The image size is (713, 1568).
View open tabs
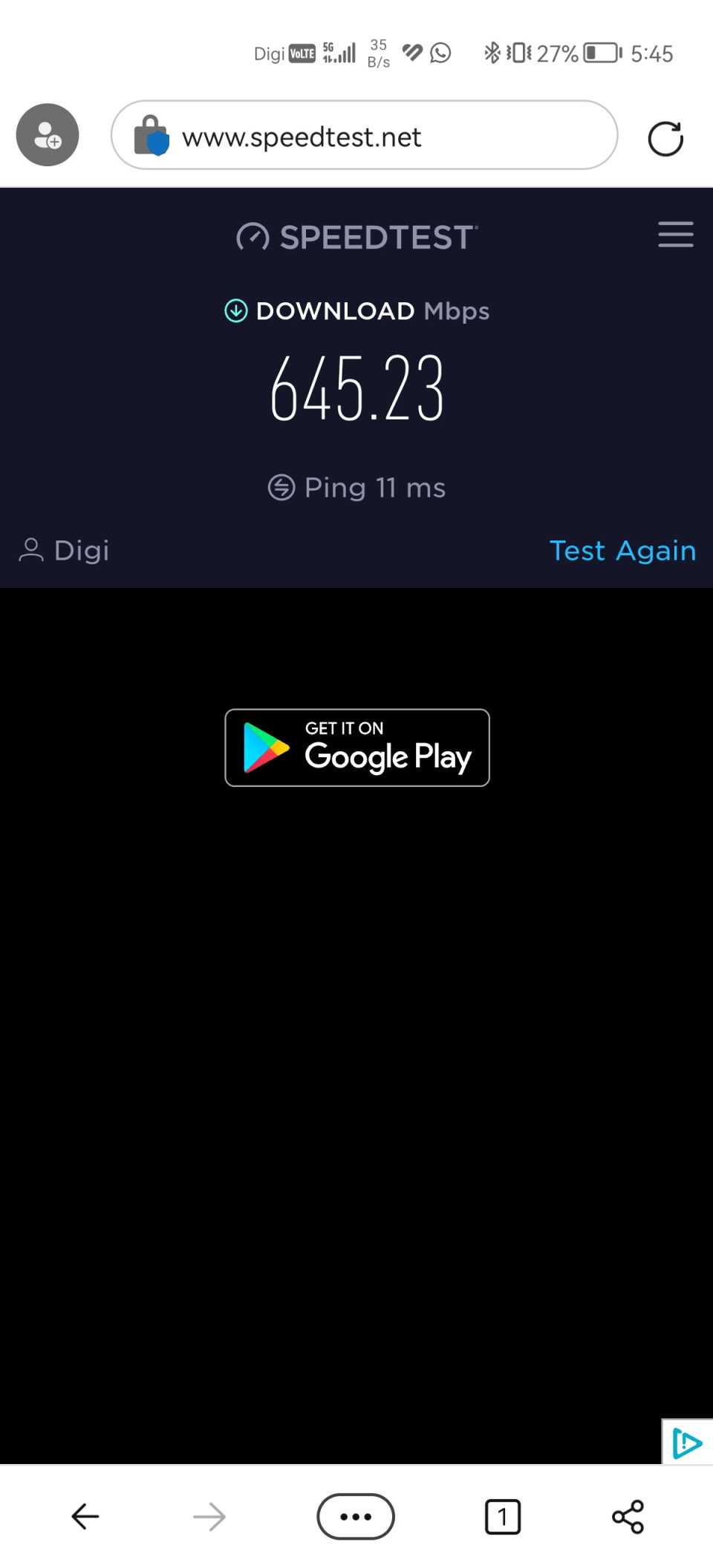[503, 1516]
